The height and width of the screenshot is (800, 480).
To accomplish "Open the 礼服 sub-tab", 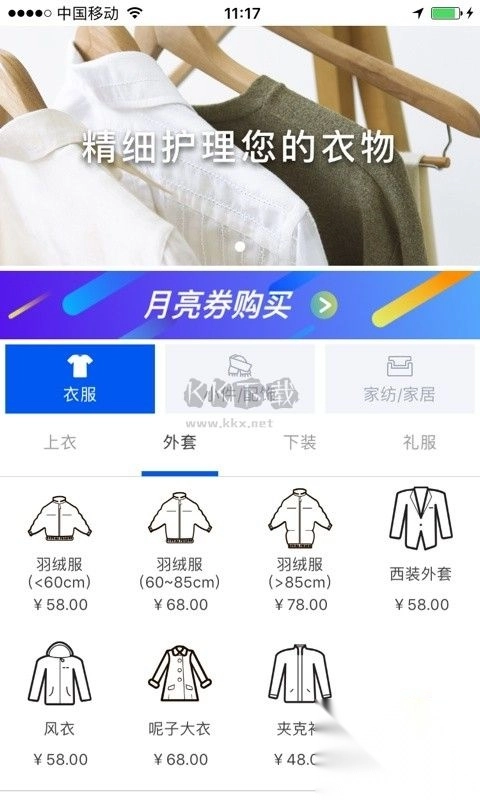I will pos(420,442).
